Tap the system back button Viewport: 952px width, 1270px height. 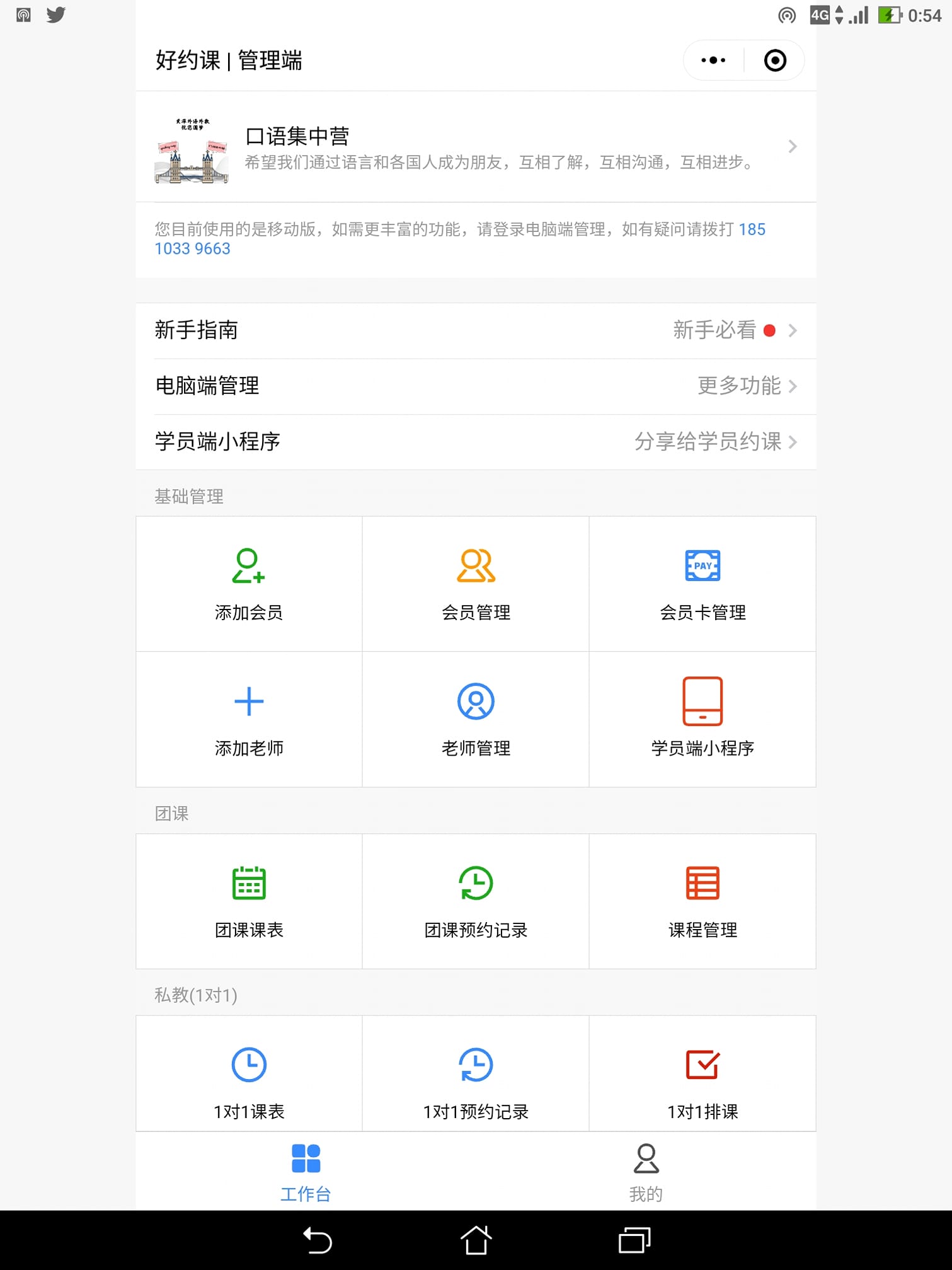click(317, 1240)
